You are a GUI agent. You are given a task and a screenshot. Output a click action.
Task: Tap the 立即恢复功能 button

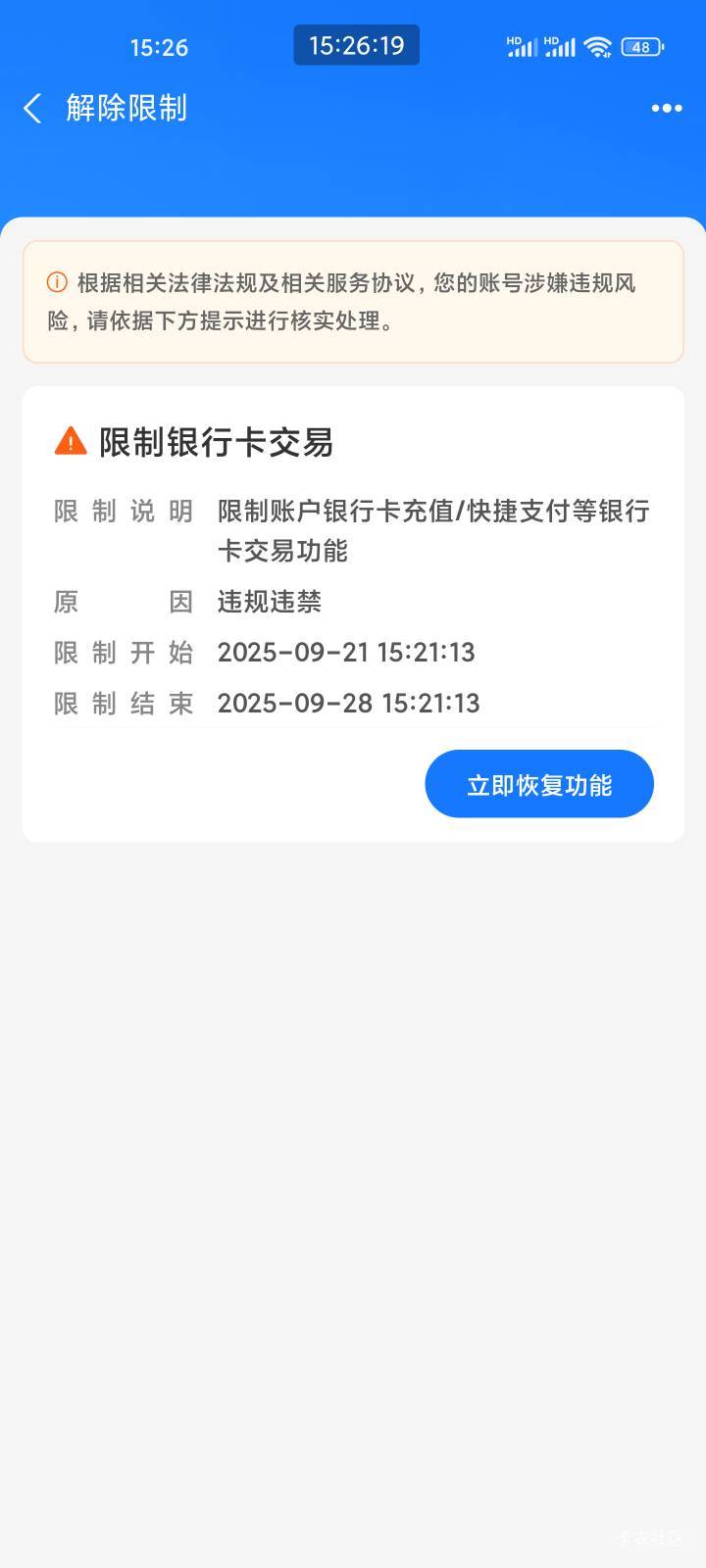[539, 784]
